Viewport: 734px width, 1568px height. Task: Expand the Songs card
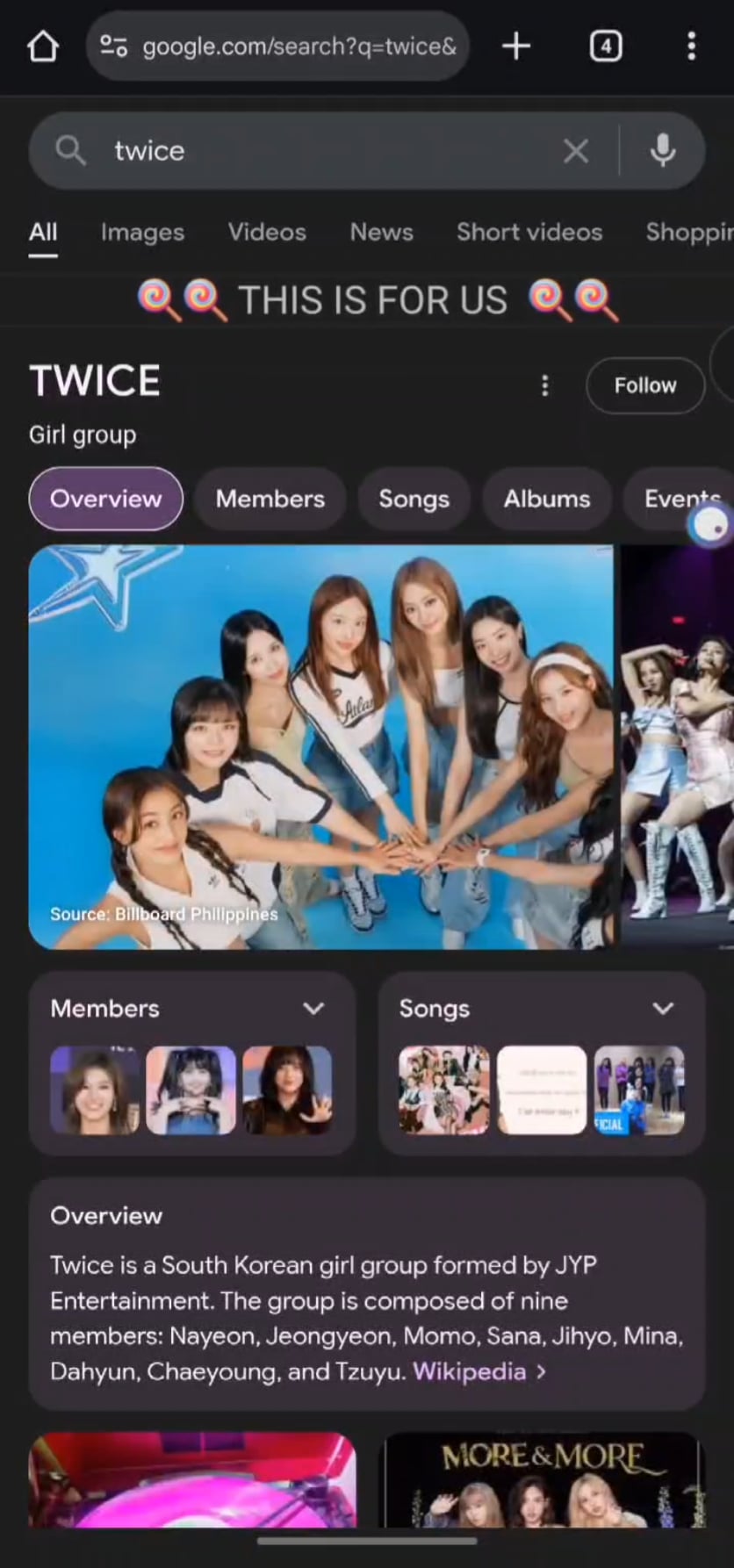click(663, 1009)
